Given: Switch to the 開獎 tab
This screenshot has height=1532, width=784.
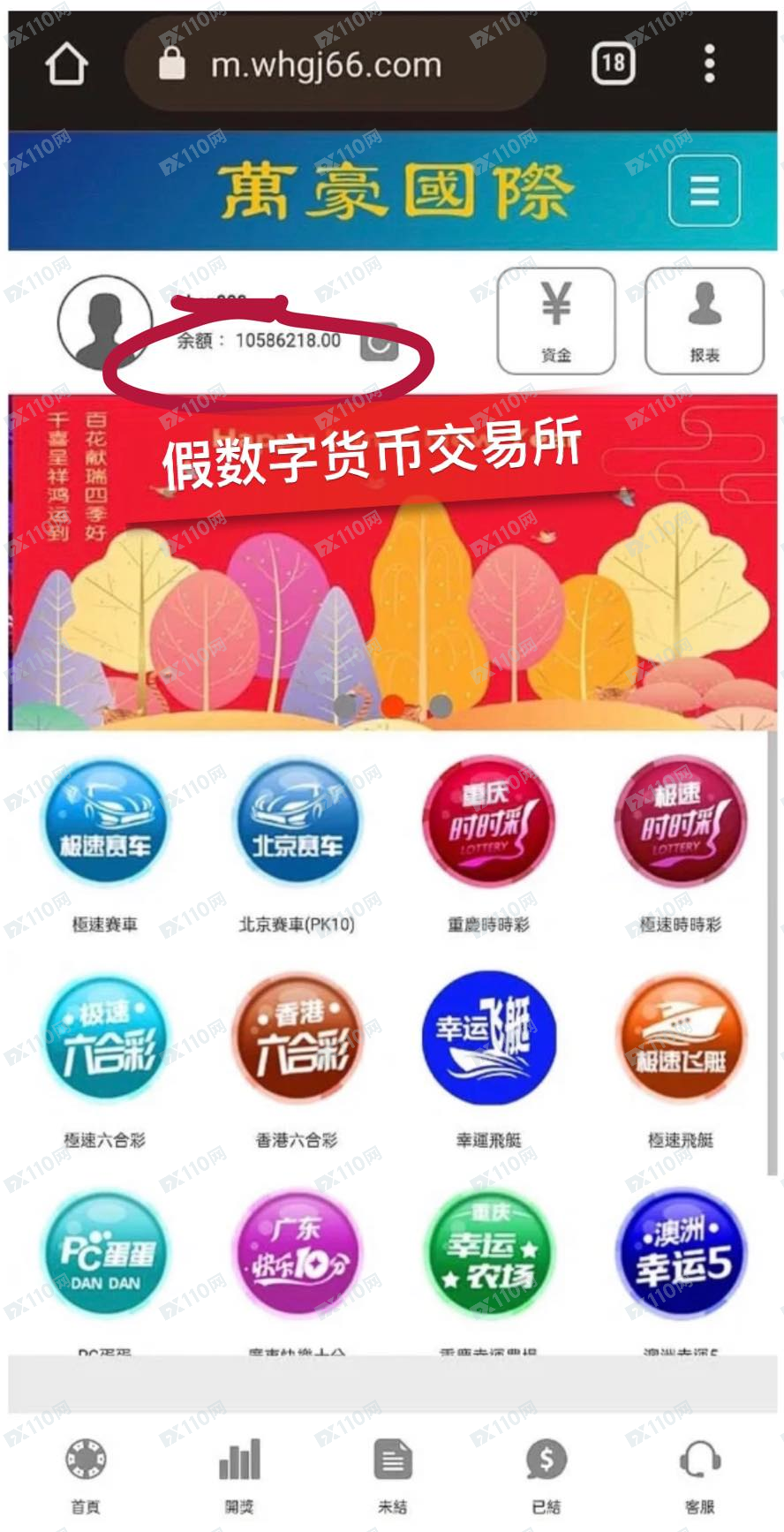Looking at the screenshot, I should 239,1473.
